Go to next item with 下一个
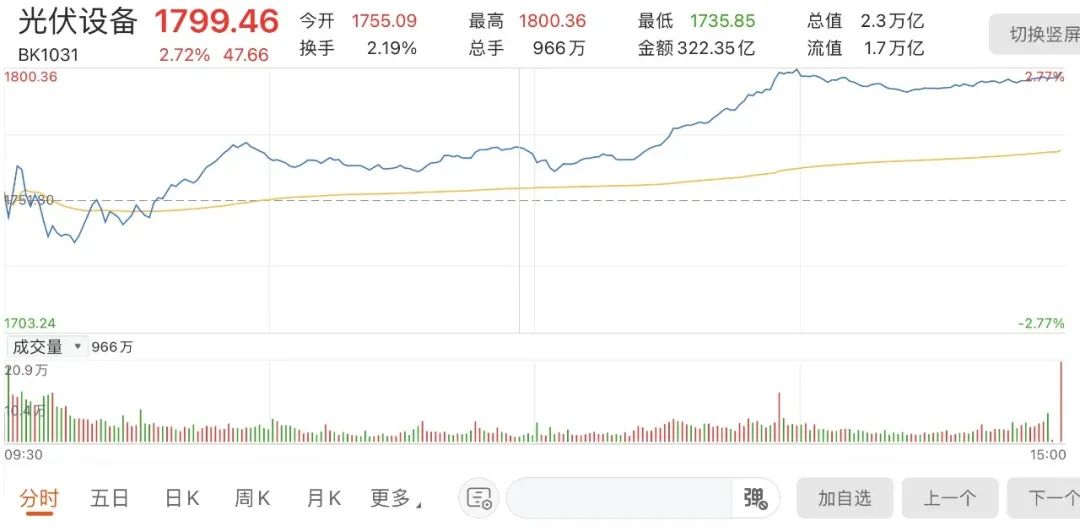 click(x=1045, y=498)
